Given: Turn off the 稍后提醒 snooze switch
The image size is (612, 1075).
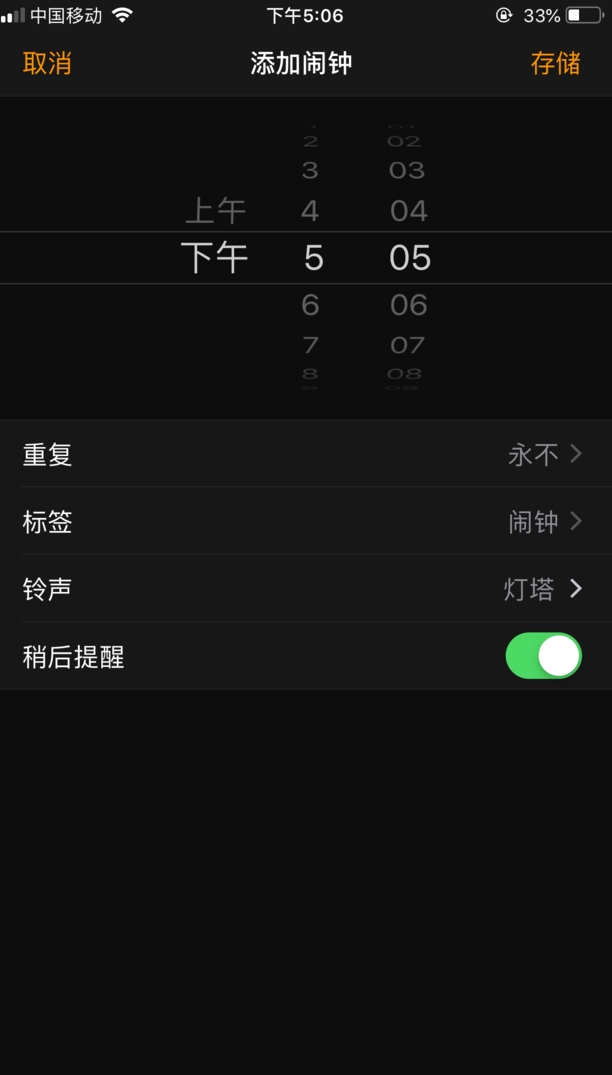Looking at the screenshot, I should [x=543, y=656].
